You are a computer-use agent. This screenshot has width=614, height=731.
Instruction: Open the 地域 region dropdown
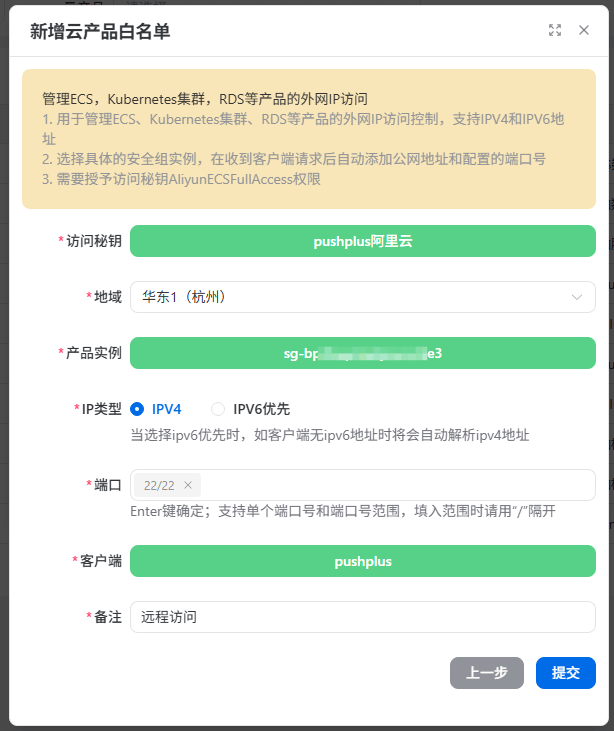coord(362,297)
